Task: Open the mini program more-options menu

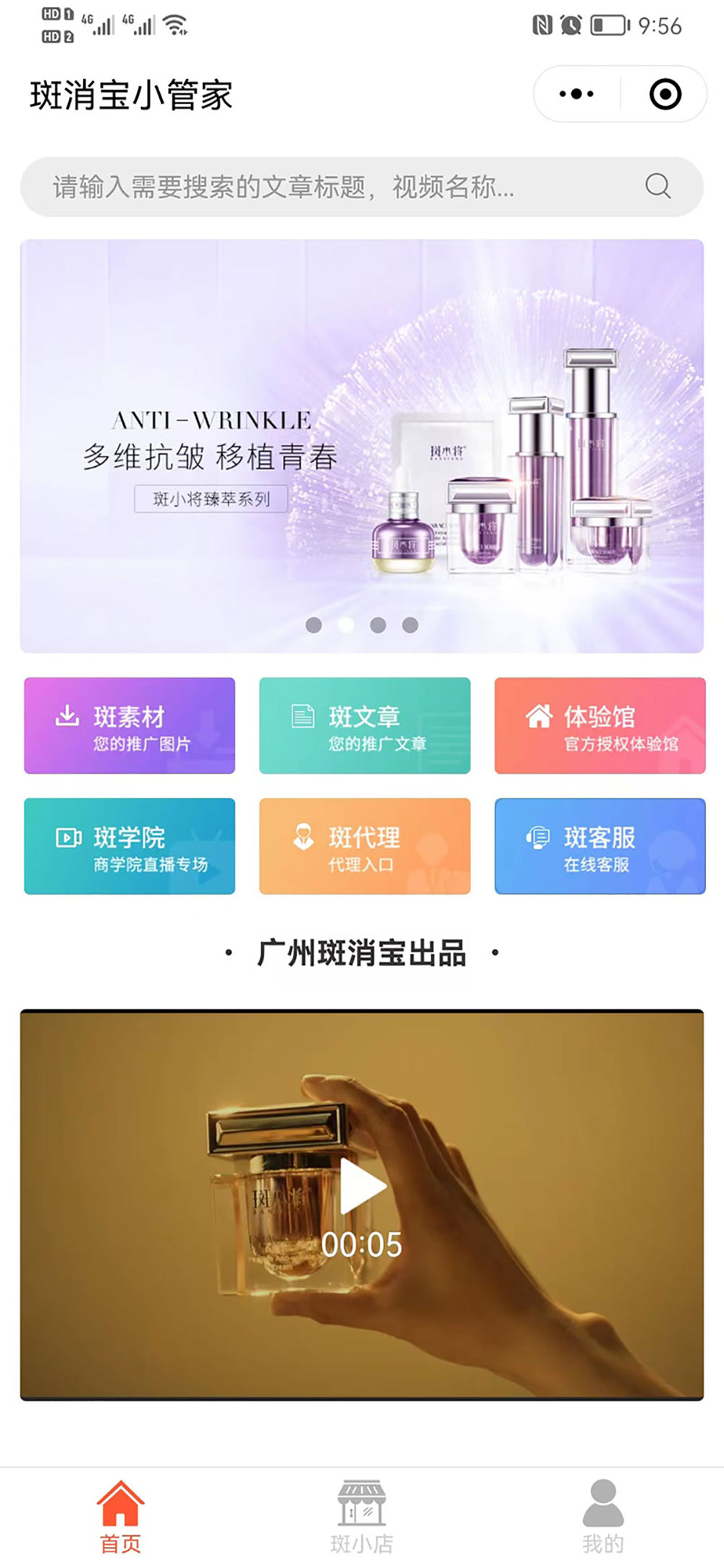Action: point(577,94)
